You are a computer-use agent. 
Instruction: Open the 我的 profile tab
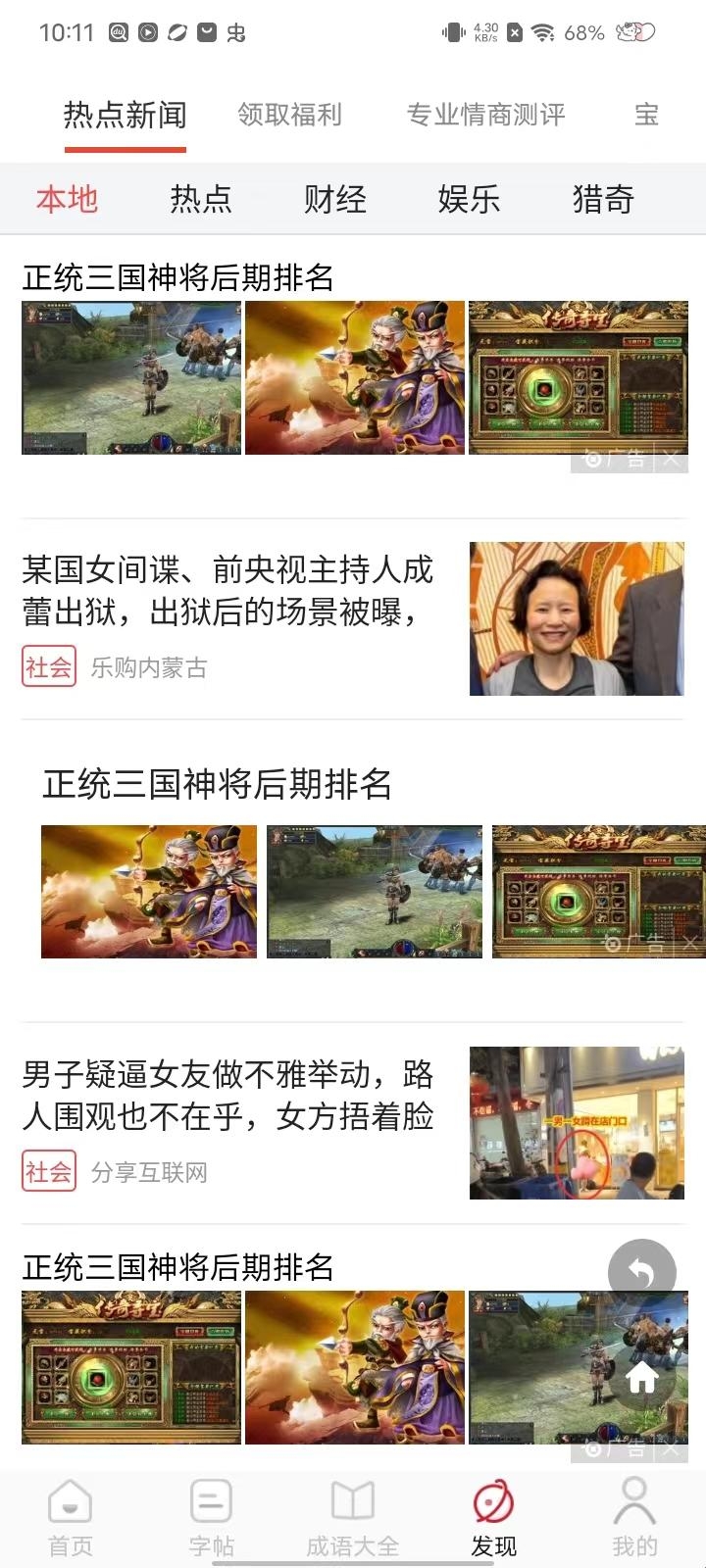point(634,1517)
